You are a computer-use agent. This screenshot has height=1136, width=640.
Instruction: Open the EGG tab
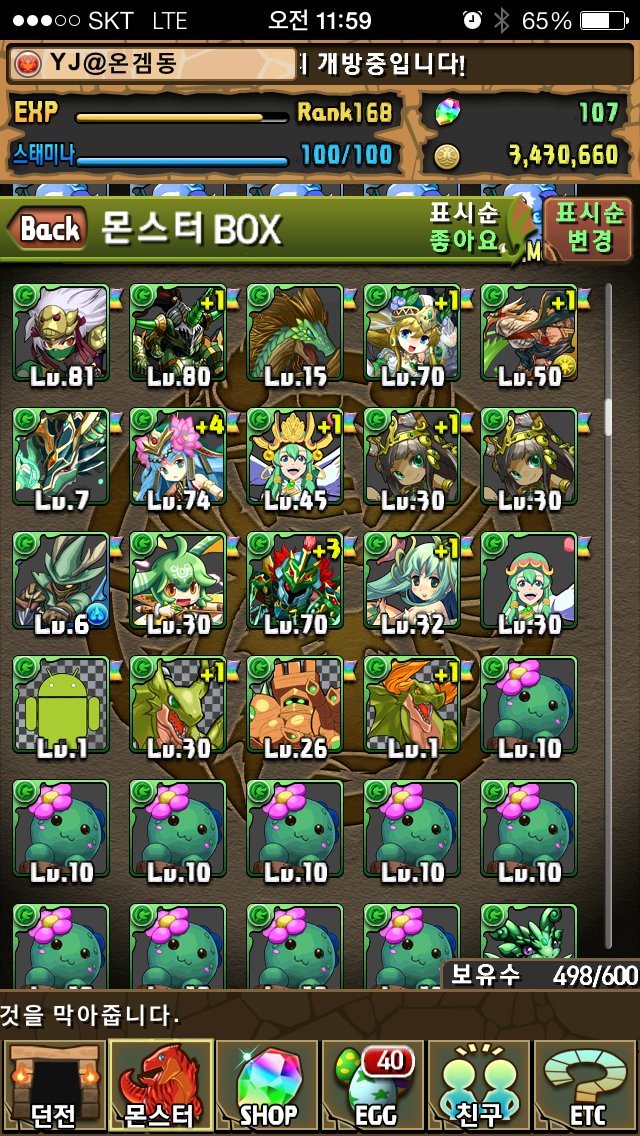pos(374,1085)
